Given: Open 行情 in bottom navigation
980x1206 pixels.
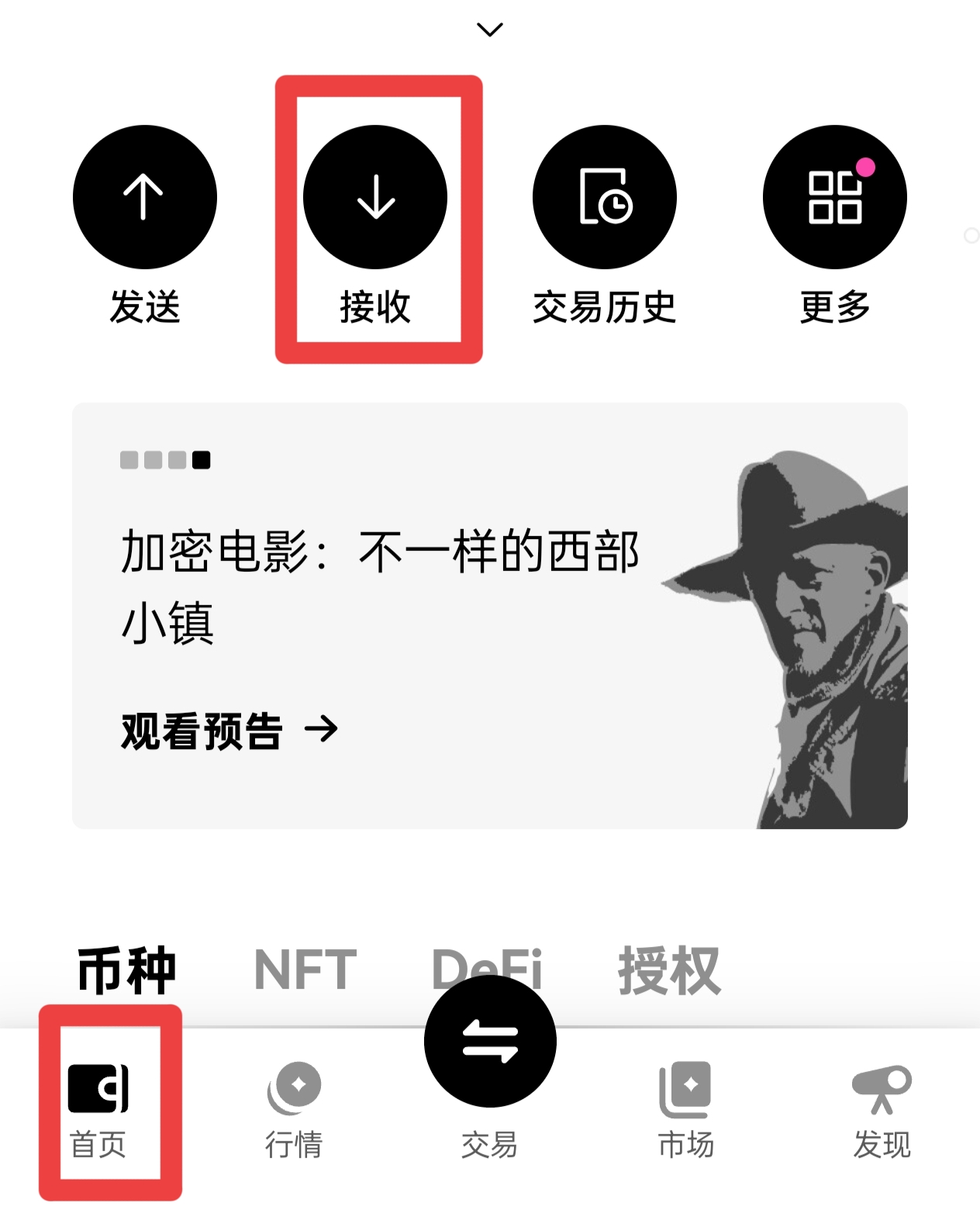Looking at the screenshot, I should [294, 1108].
